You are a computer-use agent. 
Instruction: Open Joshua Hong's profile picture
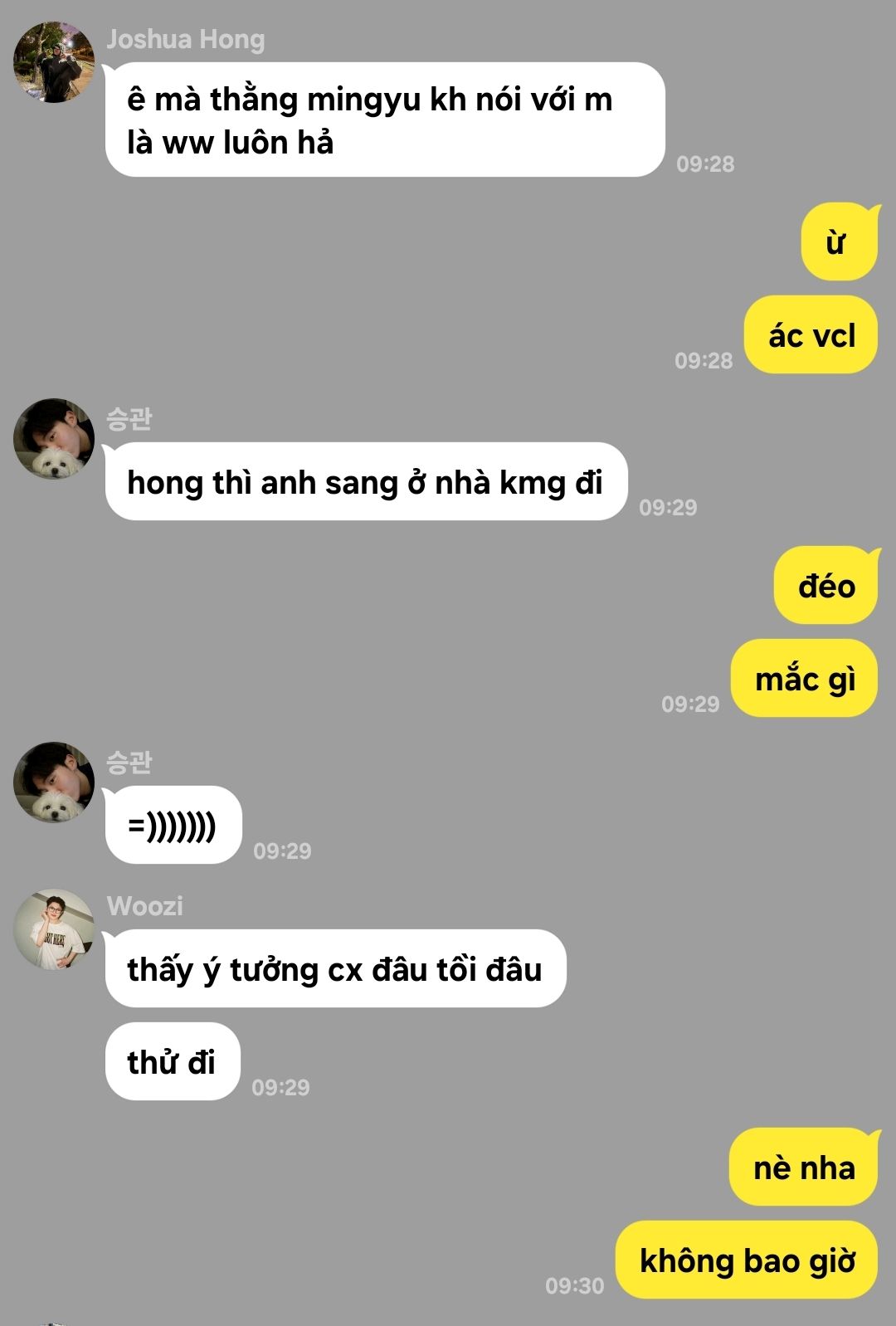click(54, 62)
